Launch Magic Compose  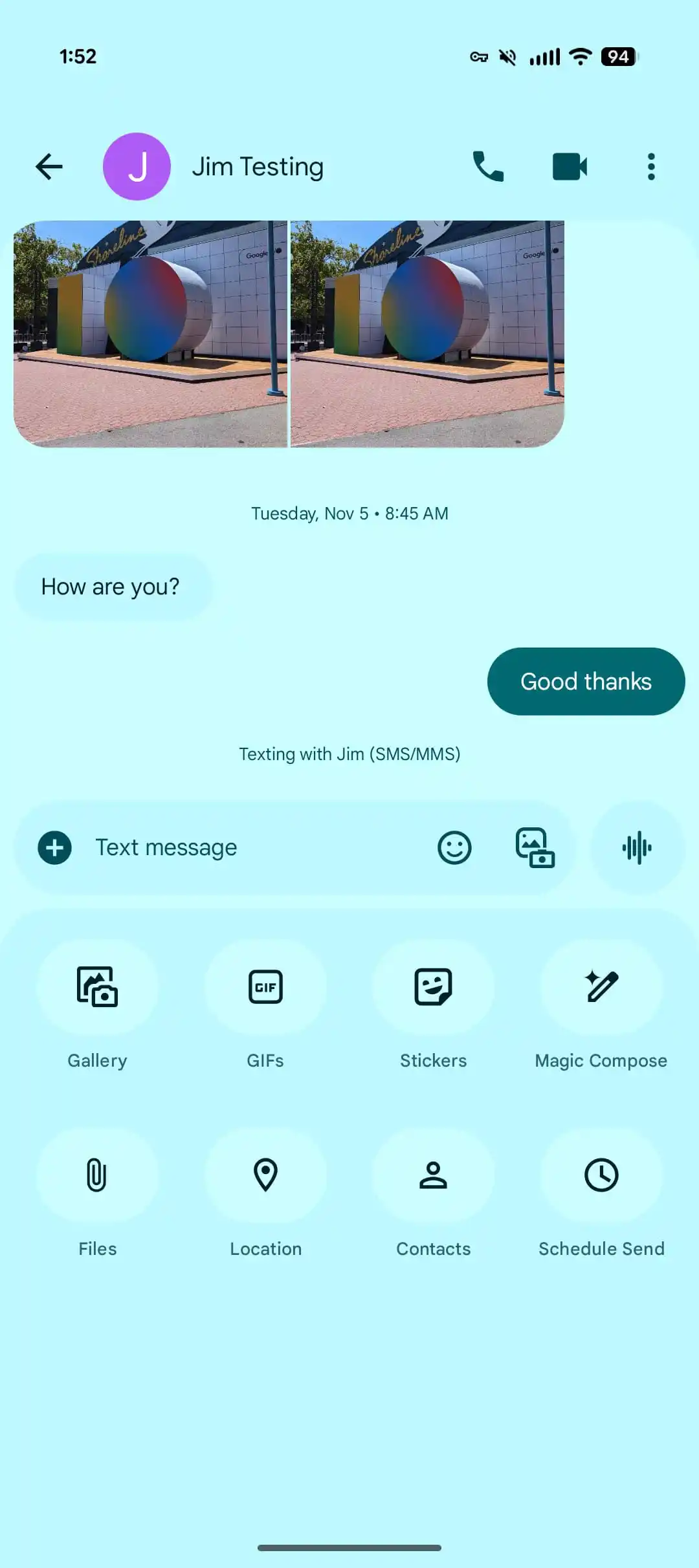pyautogui.click(x=601, y=1004)
